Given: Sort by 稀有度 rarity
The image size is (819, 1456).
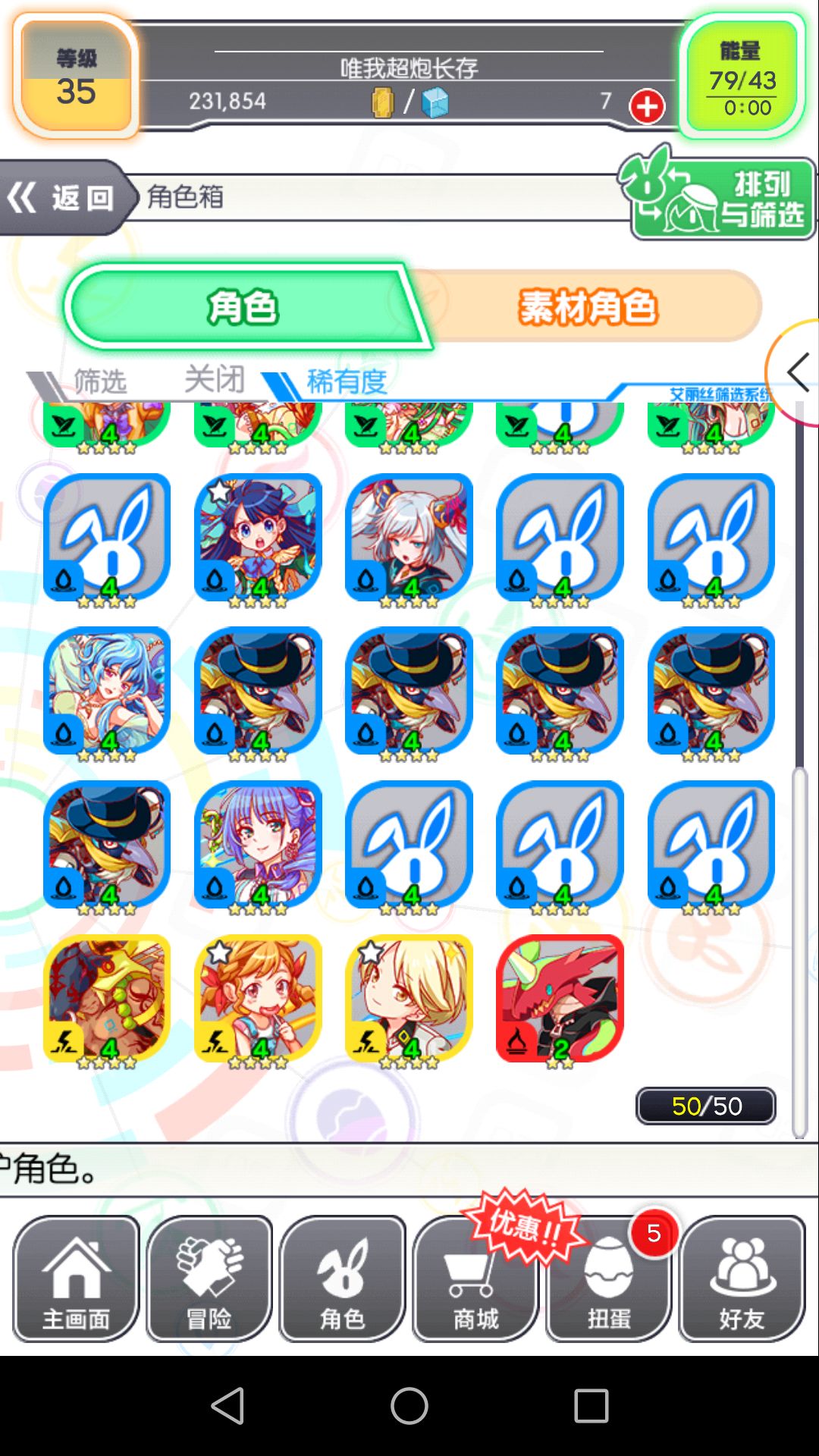Looking at the screenshot, I should (347, 381).
